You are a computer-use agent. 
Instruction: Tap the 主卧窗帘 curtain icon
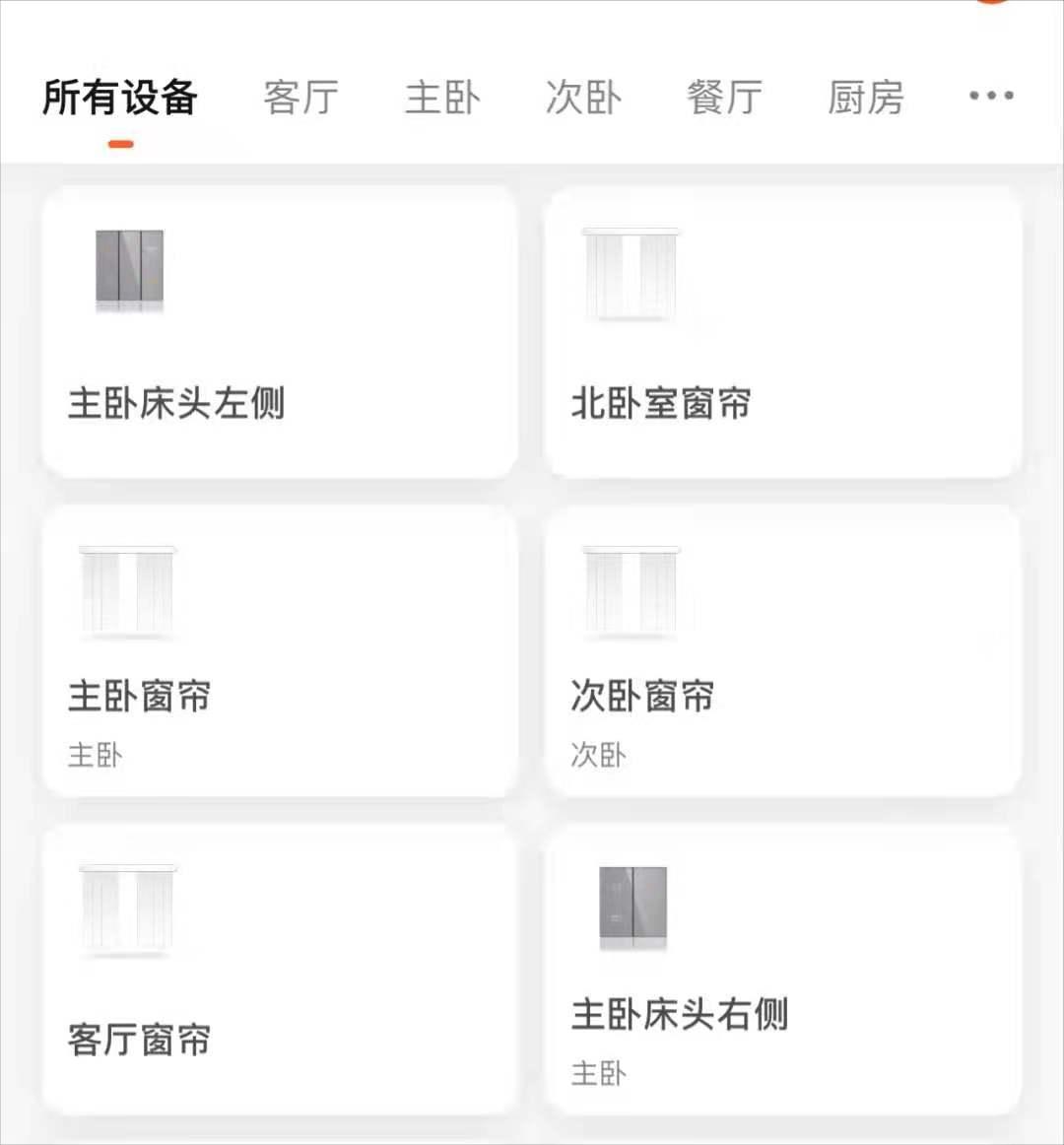point(129,591)
